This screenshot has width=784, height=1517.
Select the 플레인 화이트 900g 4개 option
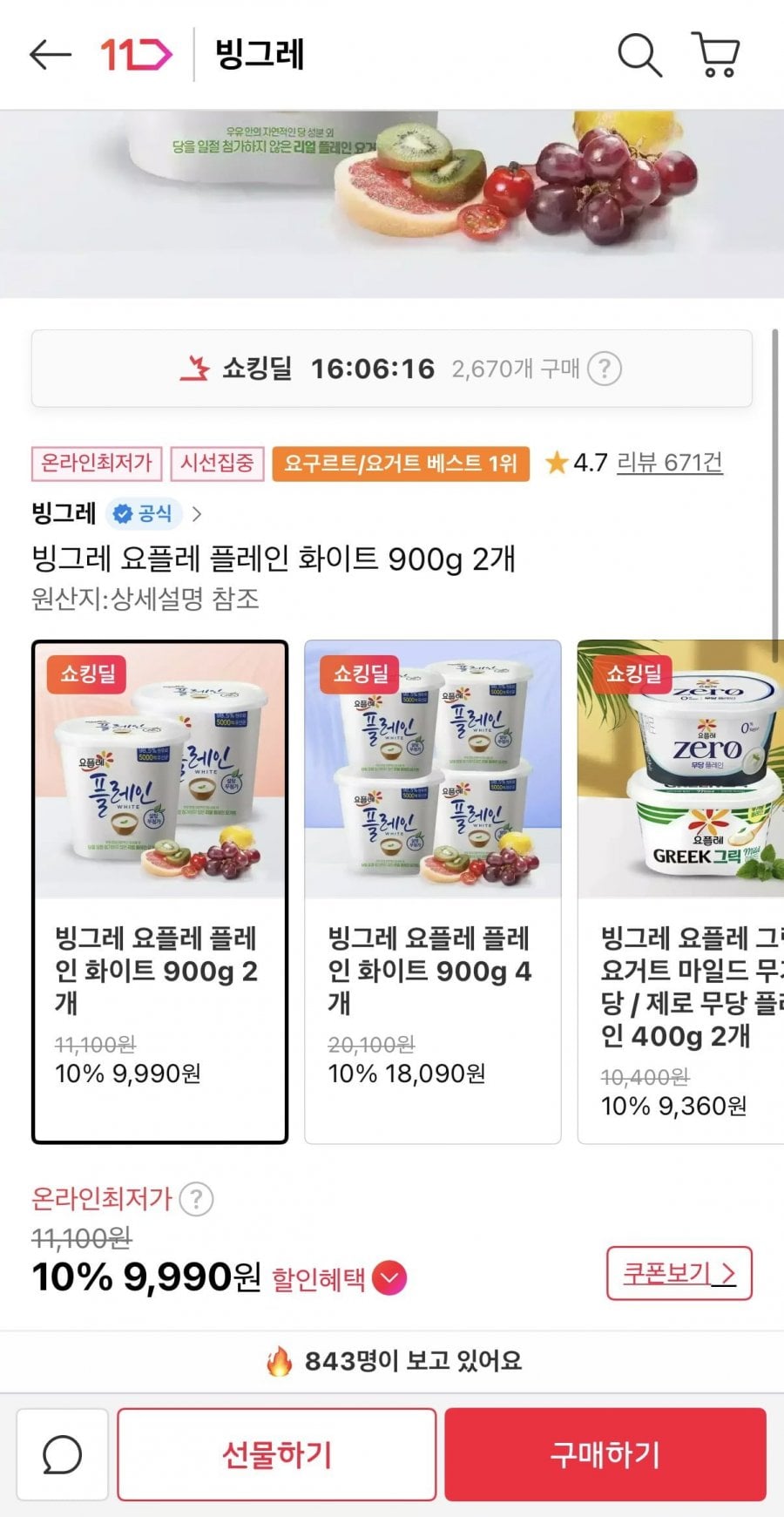coord(432,891)
